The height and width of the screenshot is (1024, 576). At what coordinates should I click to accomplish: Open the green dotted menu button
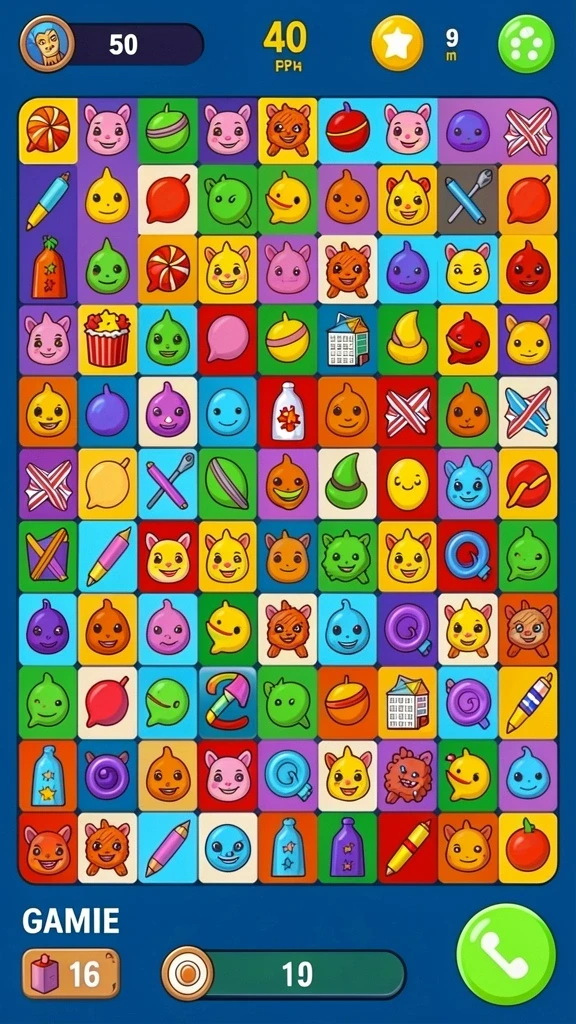pos(526,44)
